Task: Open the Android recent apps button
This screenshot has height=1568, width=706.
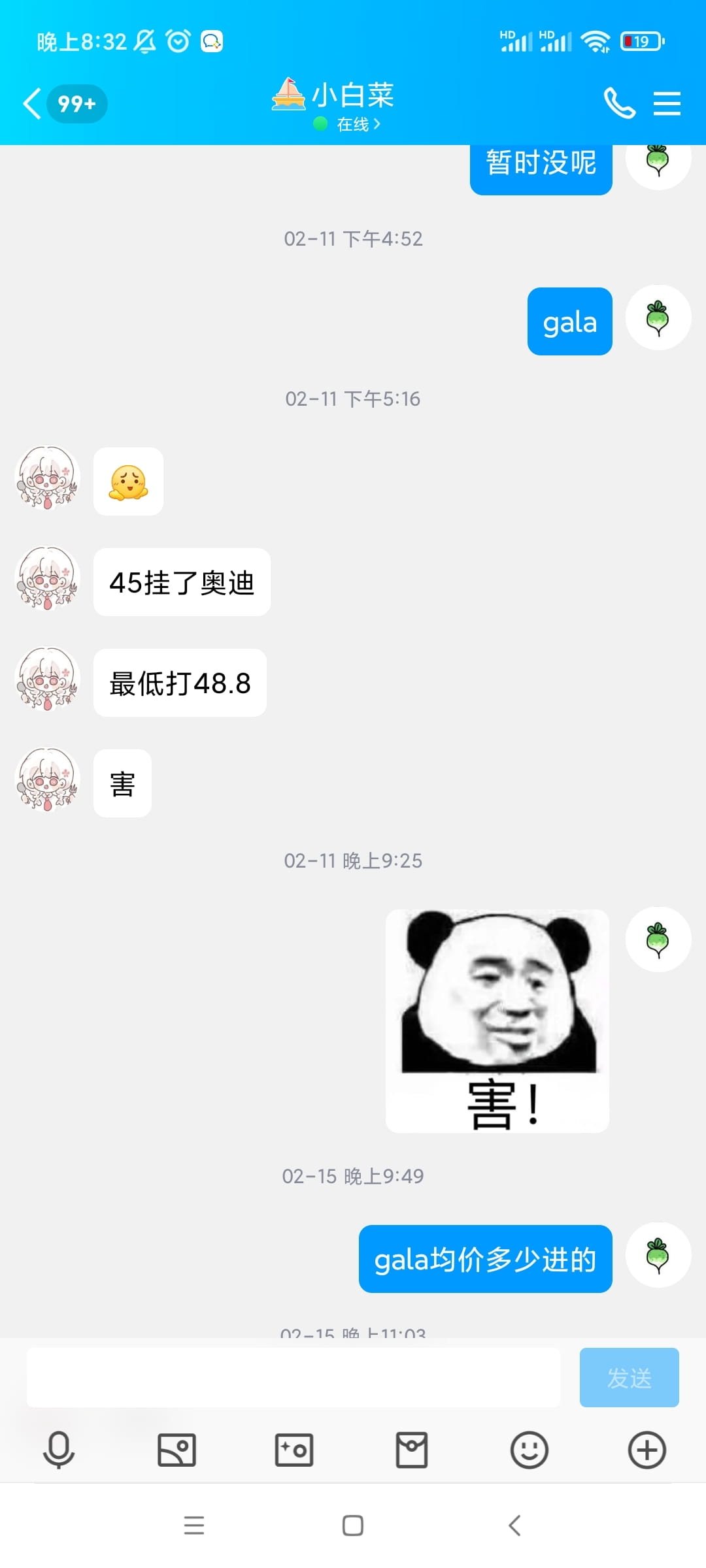Action: point(194,1526)
